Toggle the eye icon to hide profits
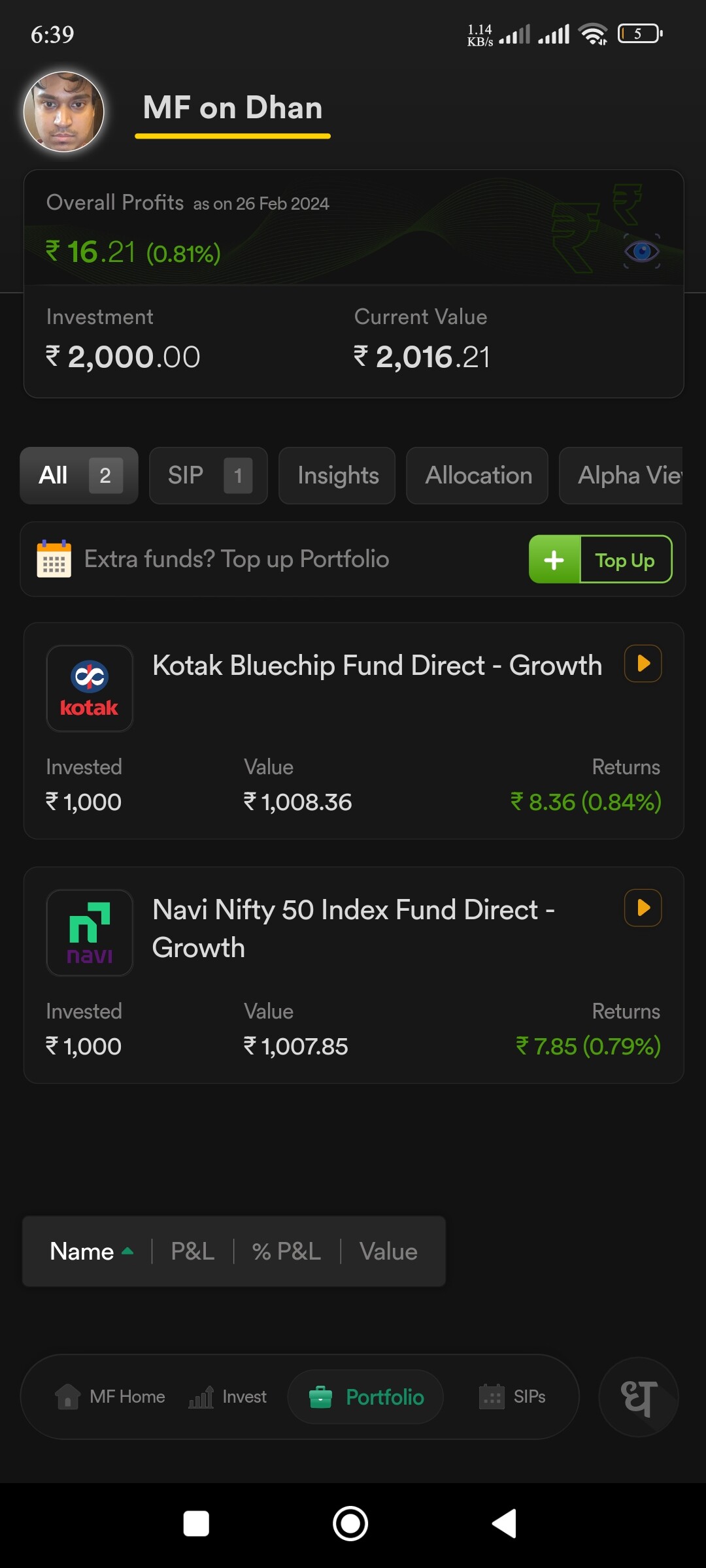 tap(641, 252)
